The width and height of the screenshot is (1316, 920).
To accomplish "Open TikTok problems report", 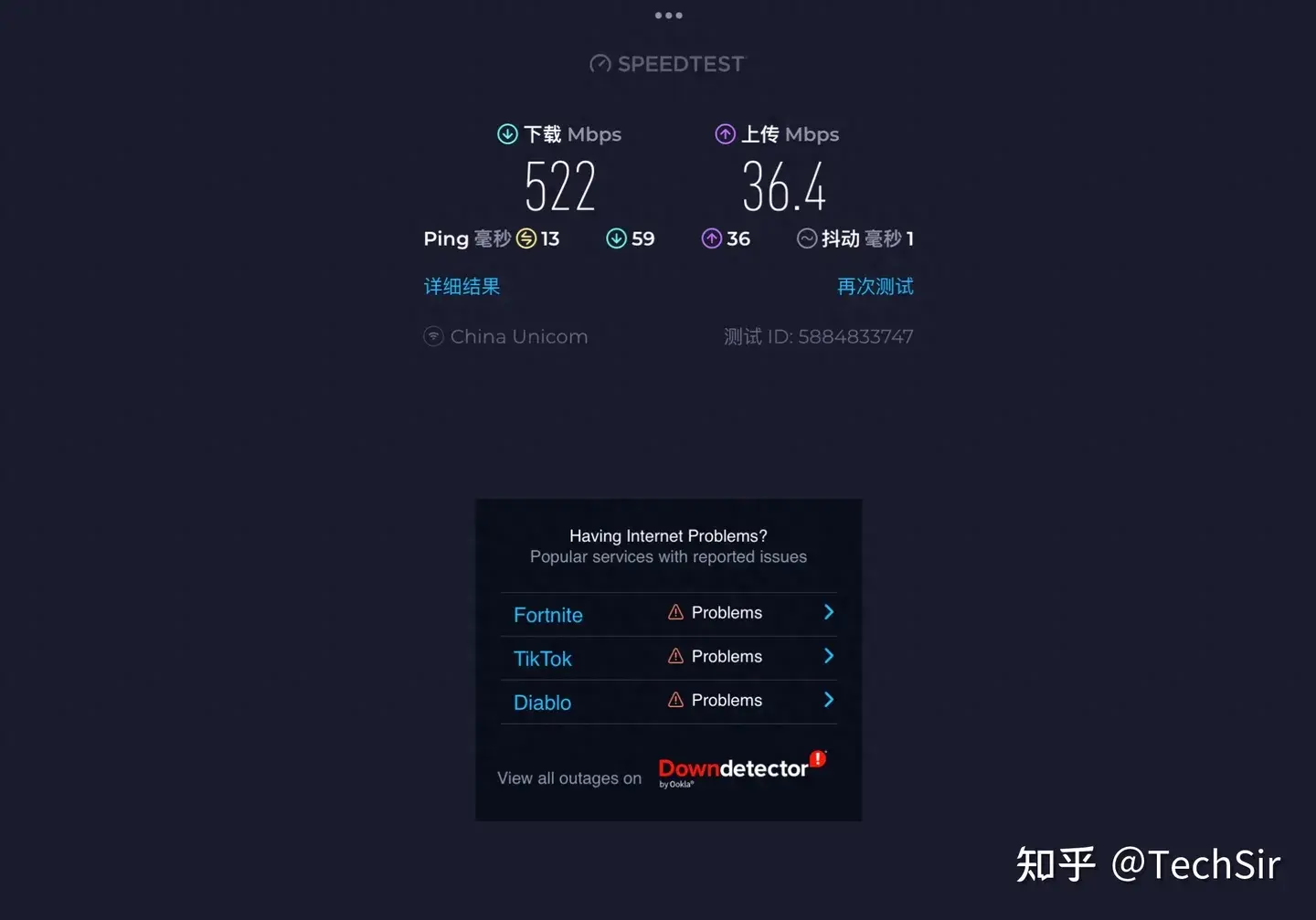I will pyautogui.click(x=668, y=658).
